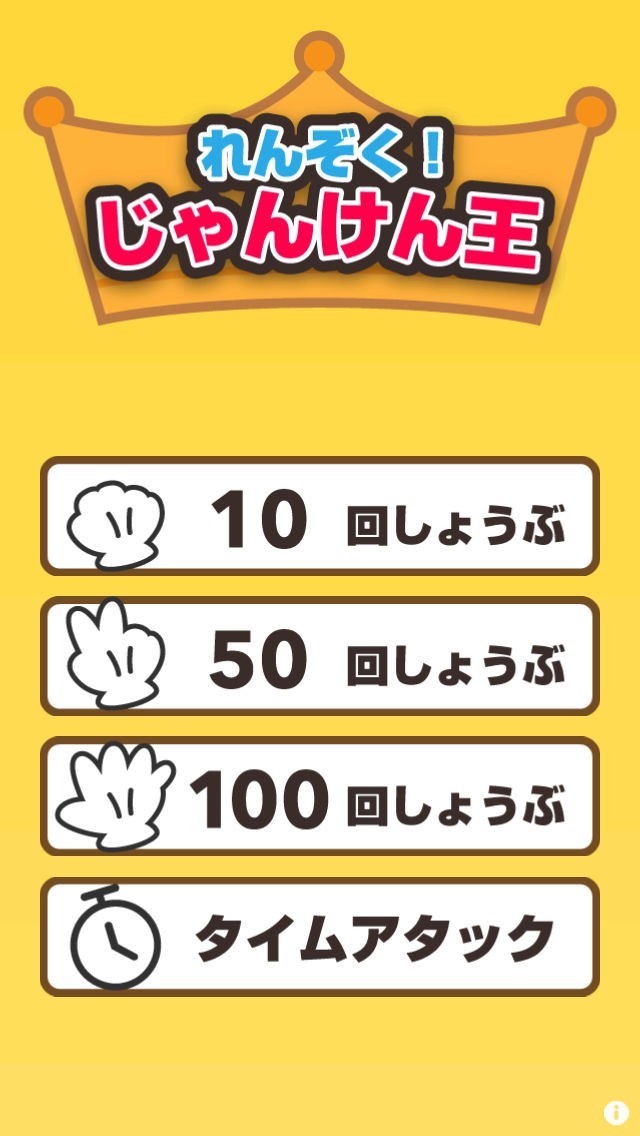
Task: Start the 10回しょうぶ game
Action: (320, 516)
